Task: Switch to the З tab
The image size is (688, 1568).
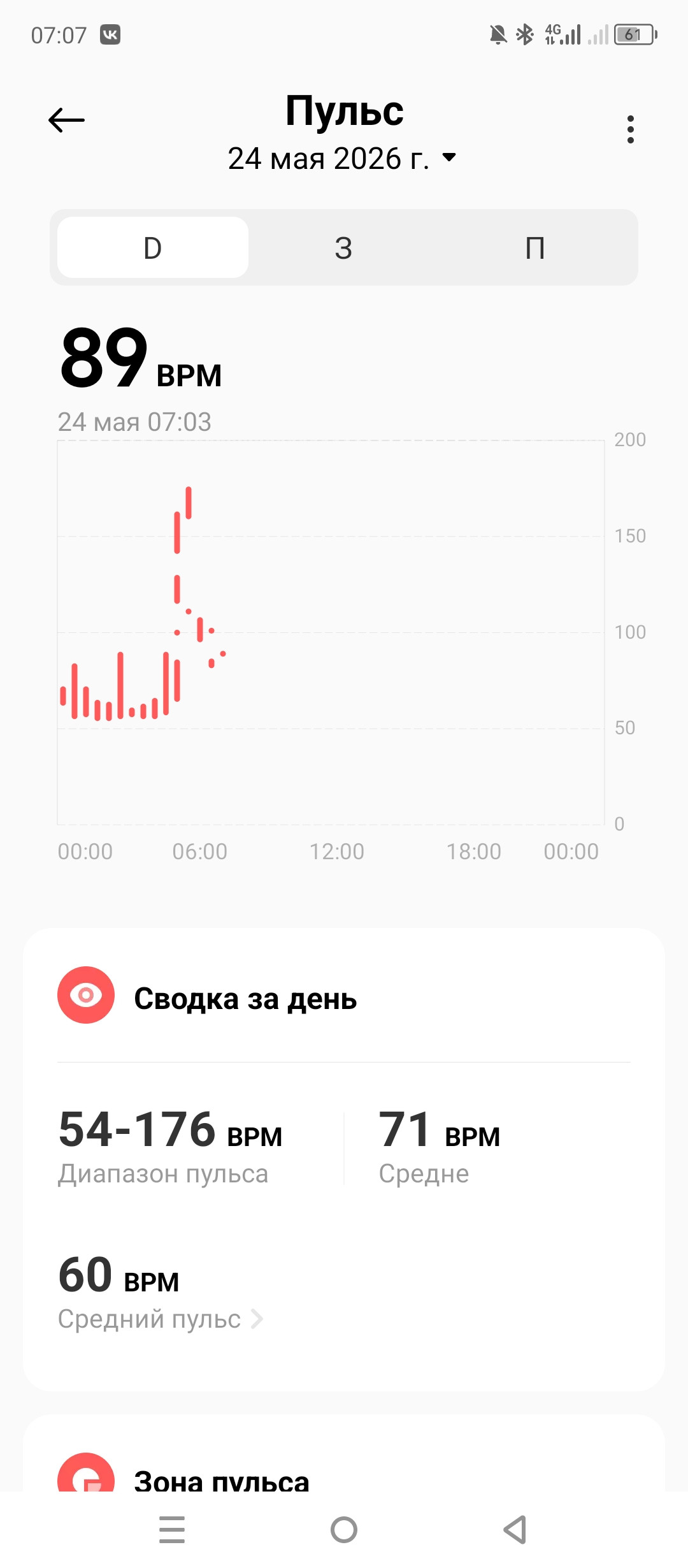Action: (344, 247)
